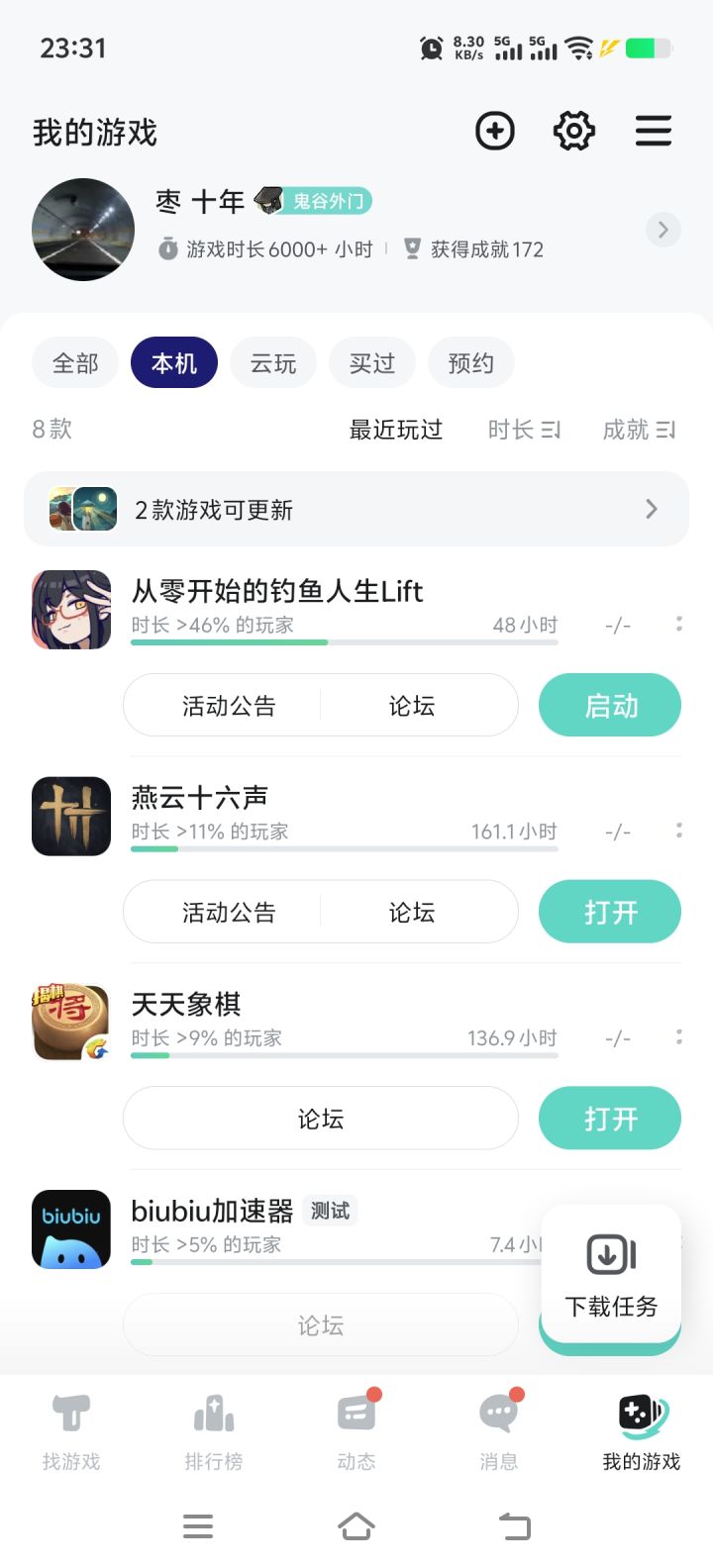Sort games by 时长

pos(524,430)
